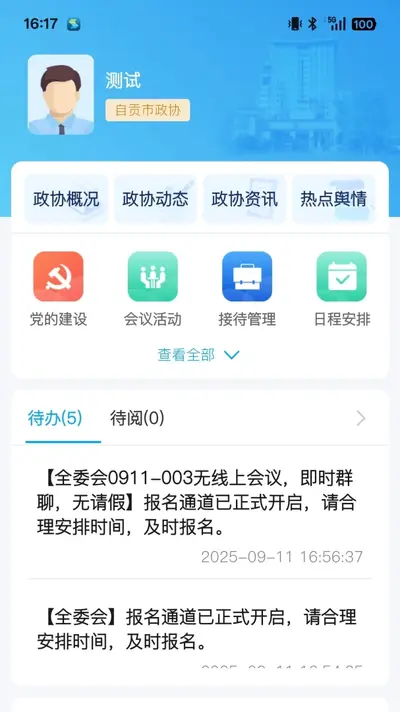Open the 热点舆情 section

pyautogui.click(x=334, y=199)
